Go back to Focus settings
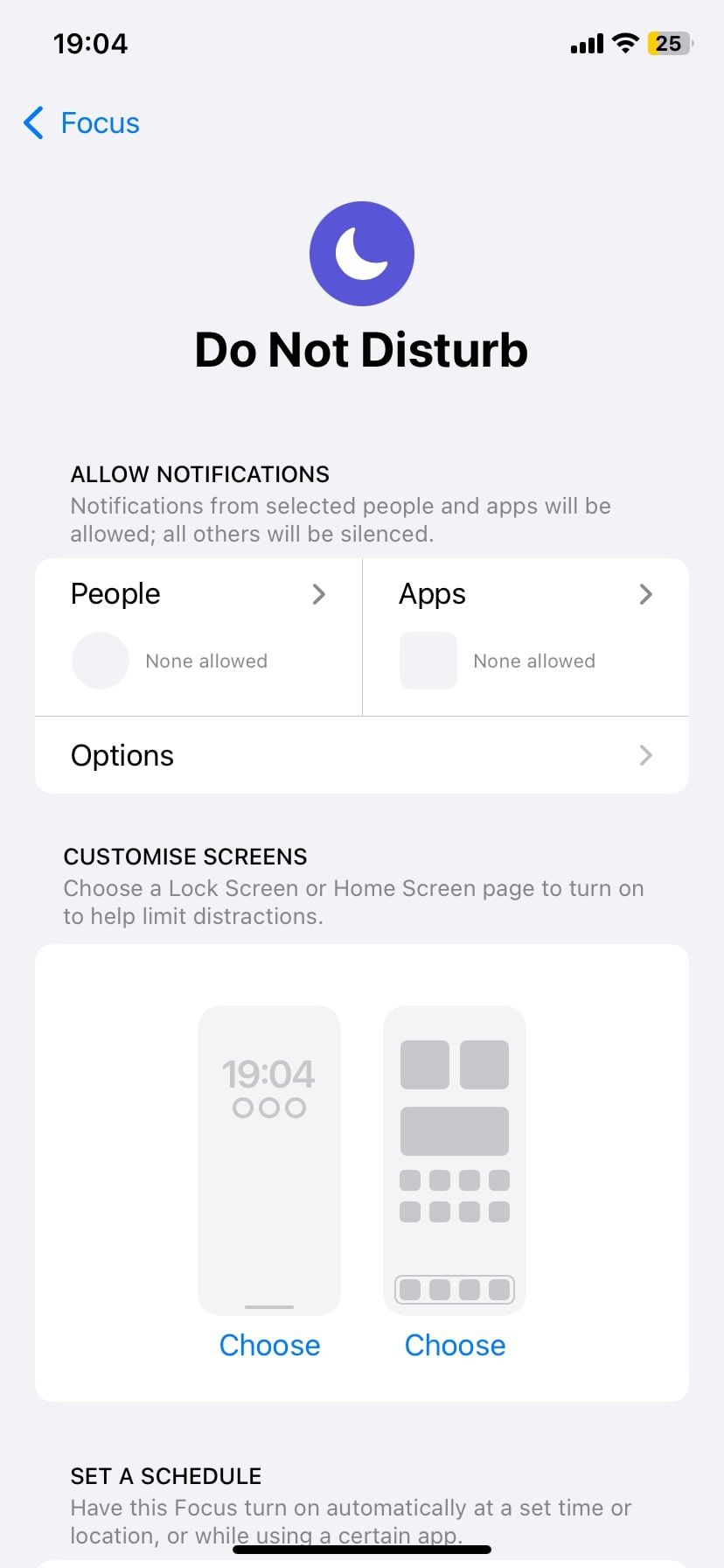The width and height of the screenshot is (724, 1568). [x=82, y=123]
